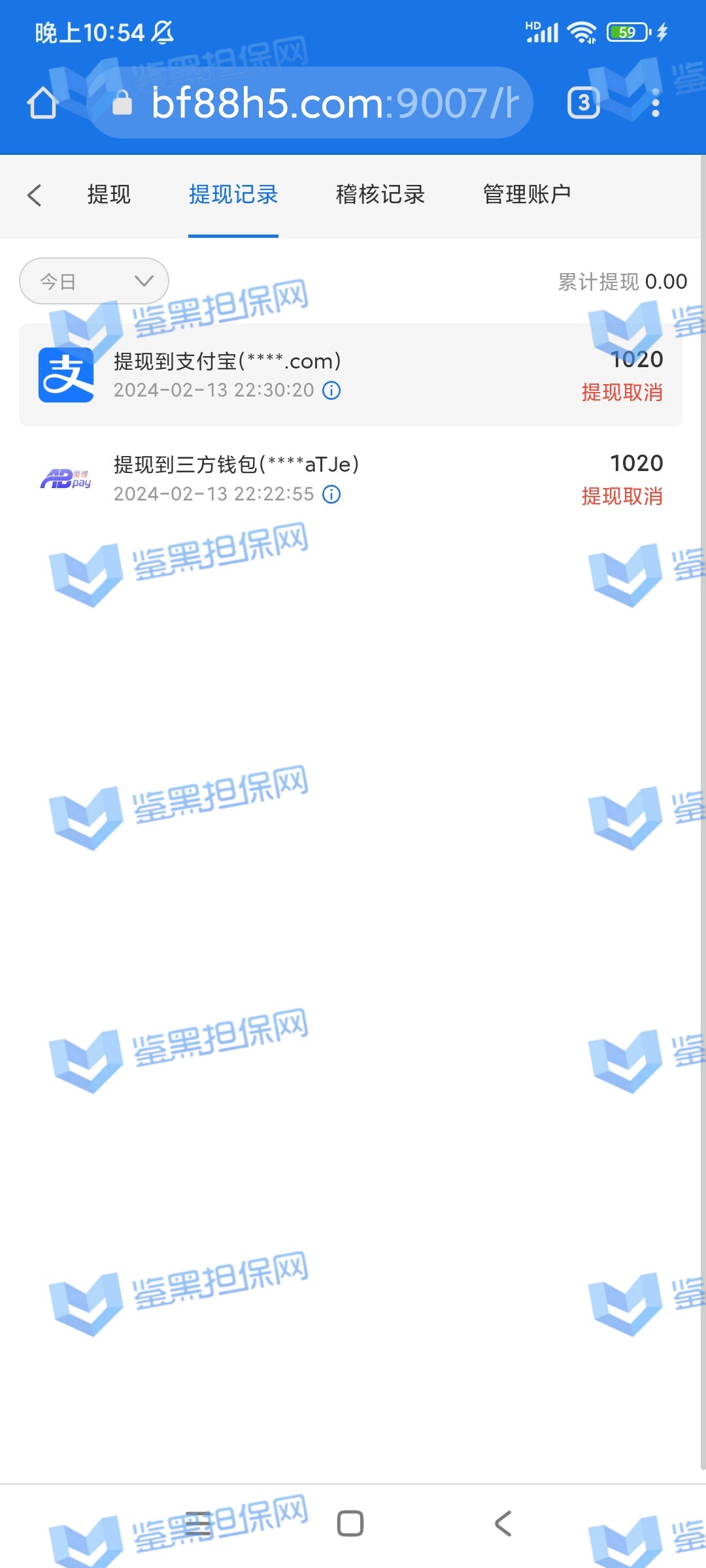Open the browser home page

42,103
